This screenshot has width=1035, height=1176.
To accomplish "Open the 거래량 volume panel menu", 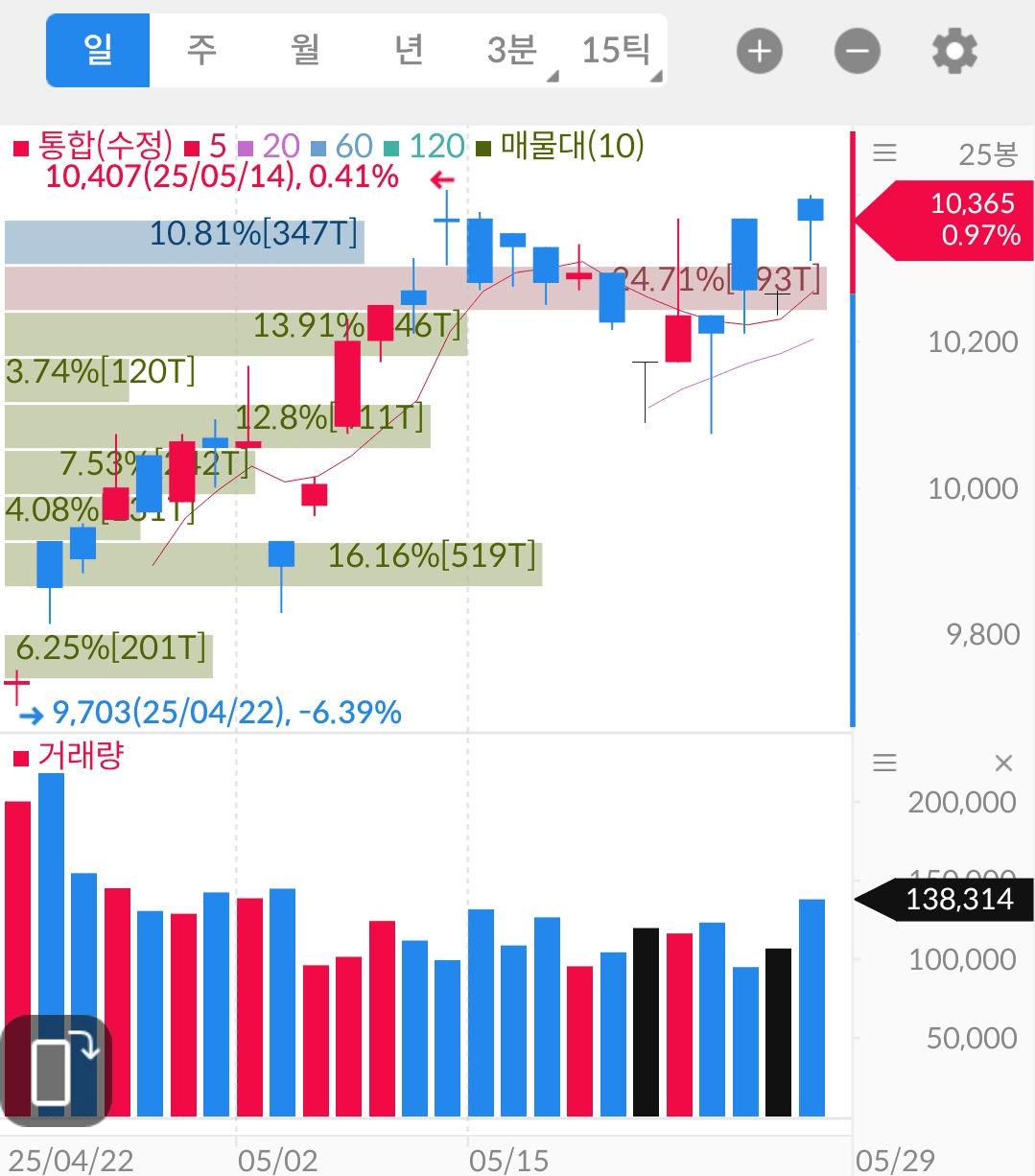I will click(x=884, y=763).
